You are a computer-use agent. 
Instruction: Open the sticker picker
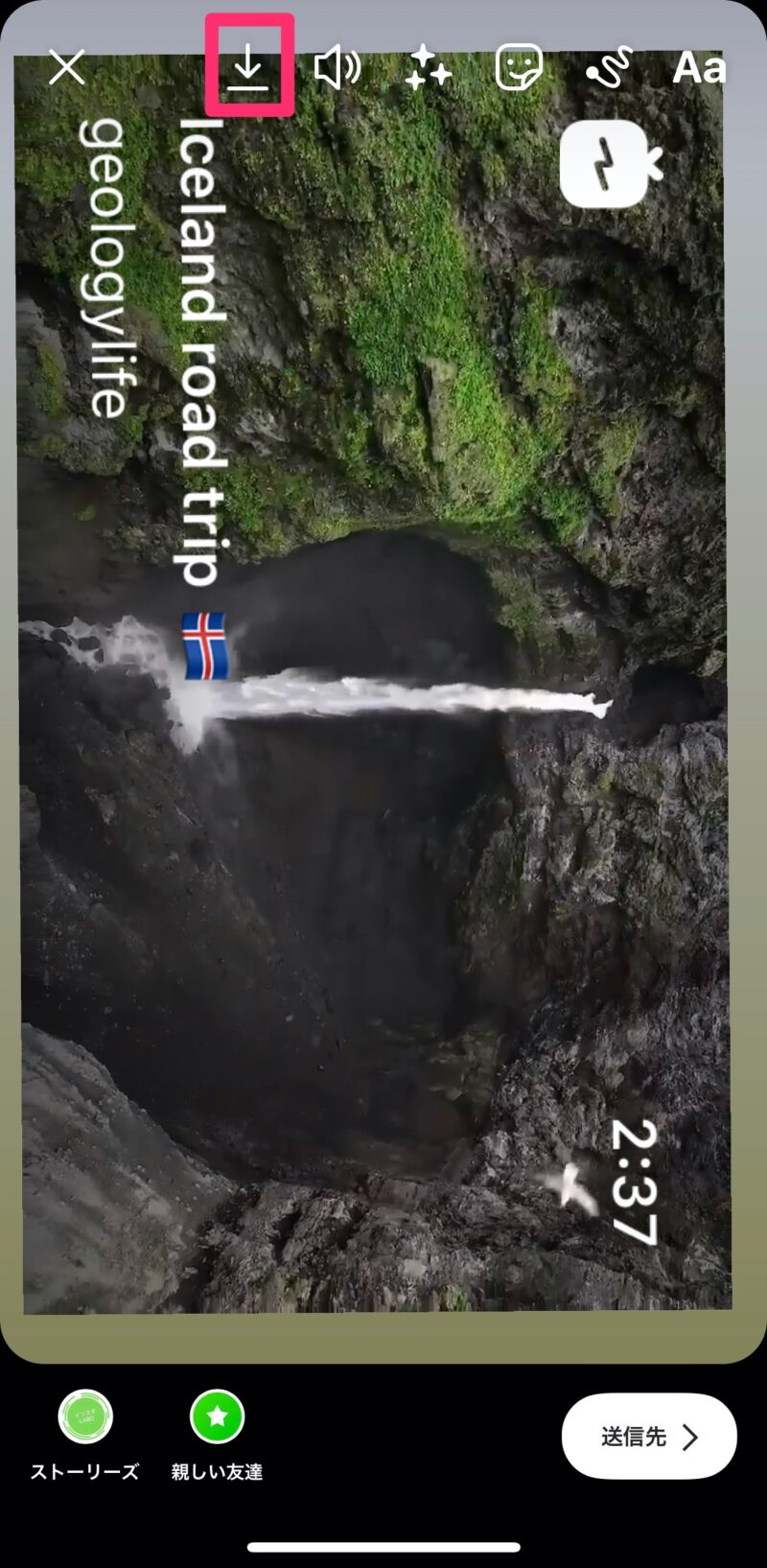[519, 68]
